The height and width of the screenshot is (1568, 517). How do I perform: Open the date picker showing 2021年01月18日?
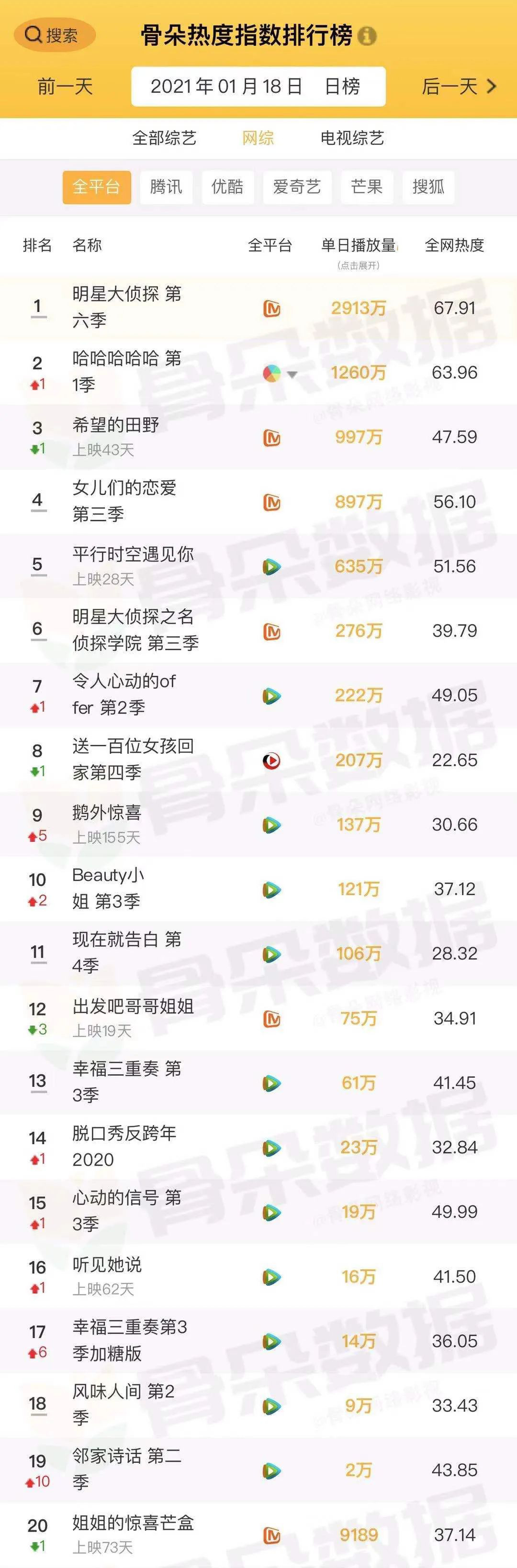click(258, 87)
